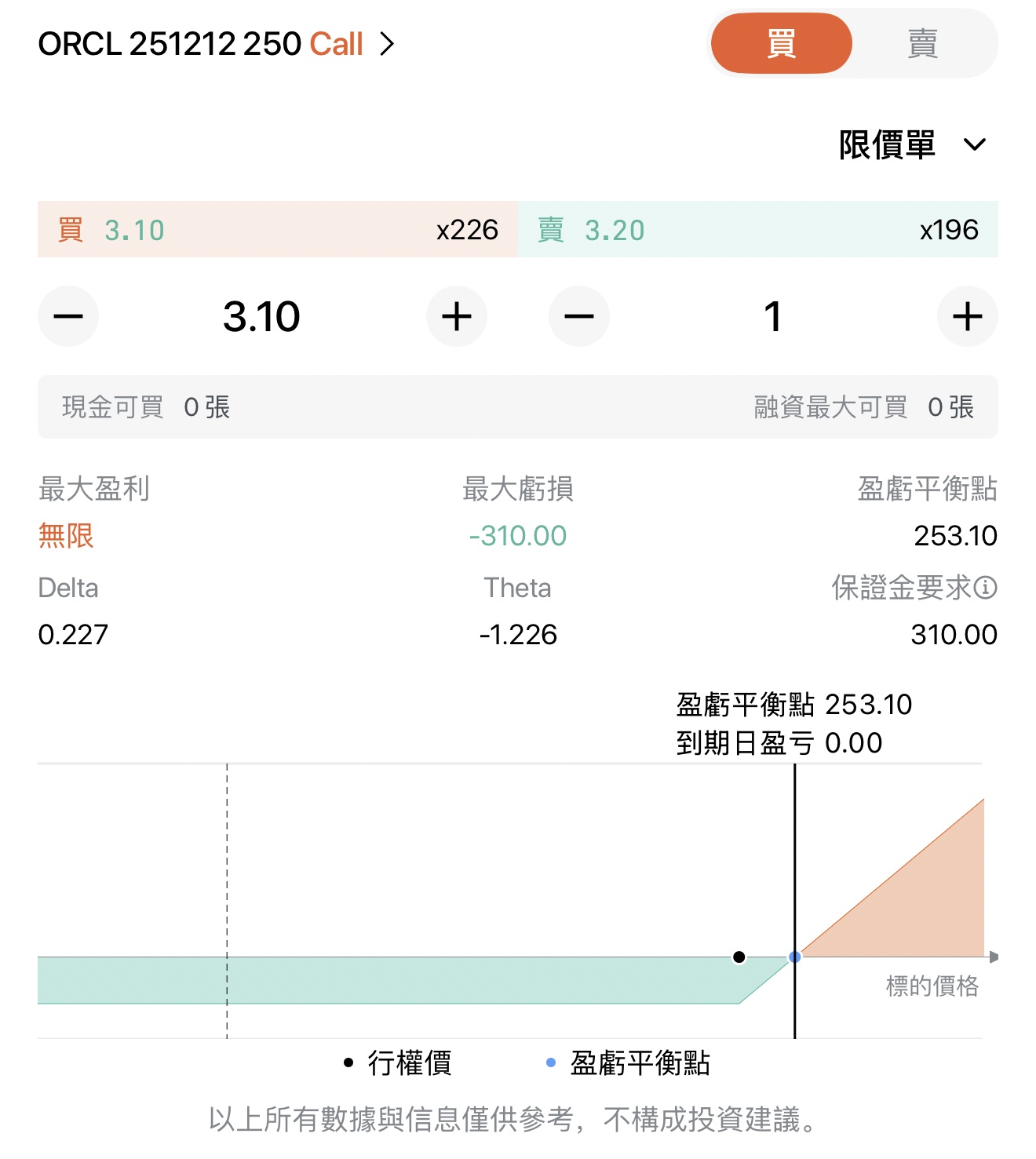Open the ORCL 251212 250 Call details
The width and height of the screenshot is (1036, 1159).
[x=217, y=45]
